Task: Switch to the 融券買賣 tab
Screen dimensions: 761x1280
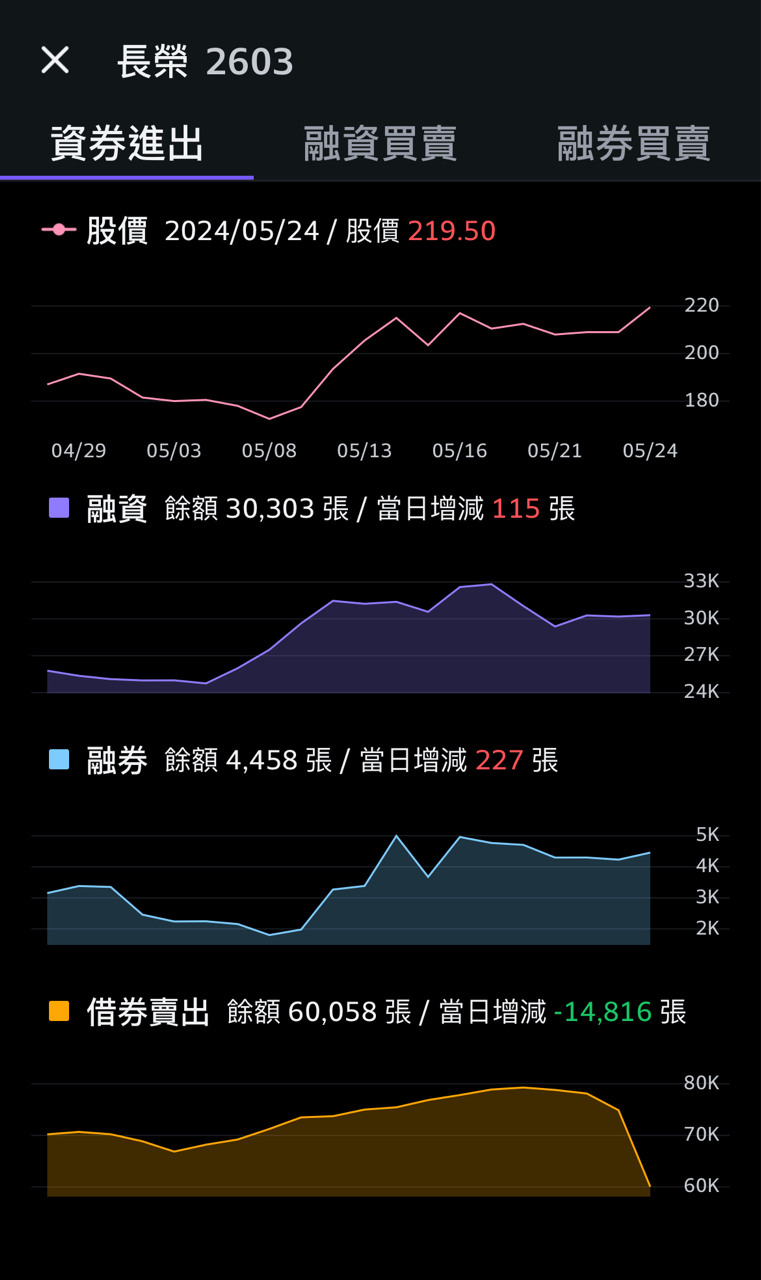Action: tap(633, 144)
